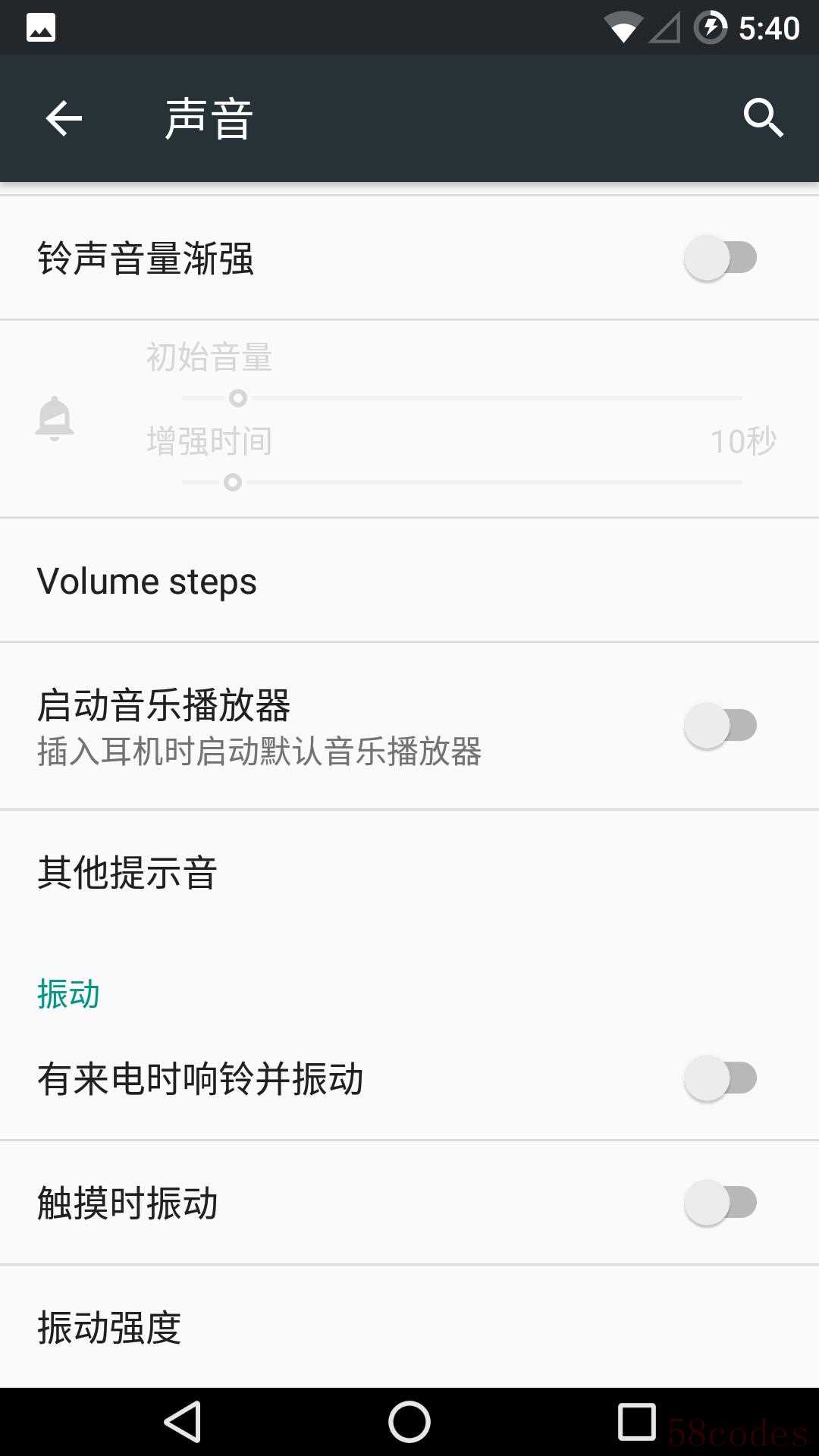This screenshot has height=1456, width=819.
Task: Open the search icon in the app bar
Action: pyautogui.click(x=762, y=118)
